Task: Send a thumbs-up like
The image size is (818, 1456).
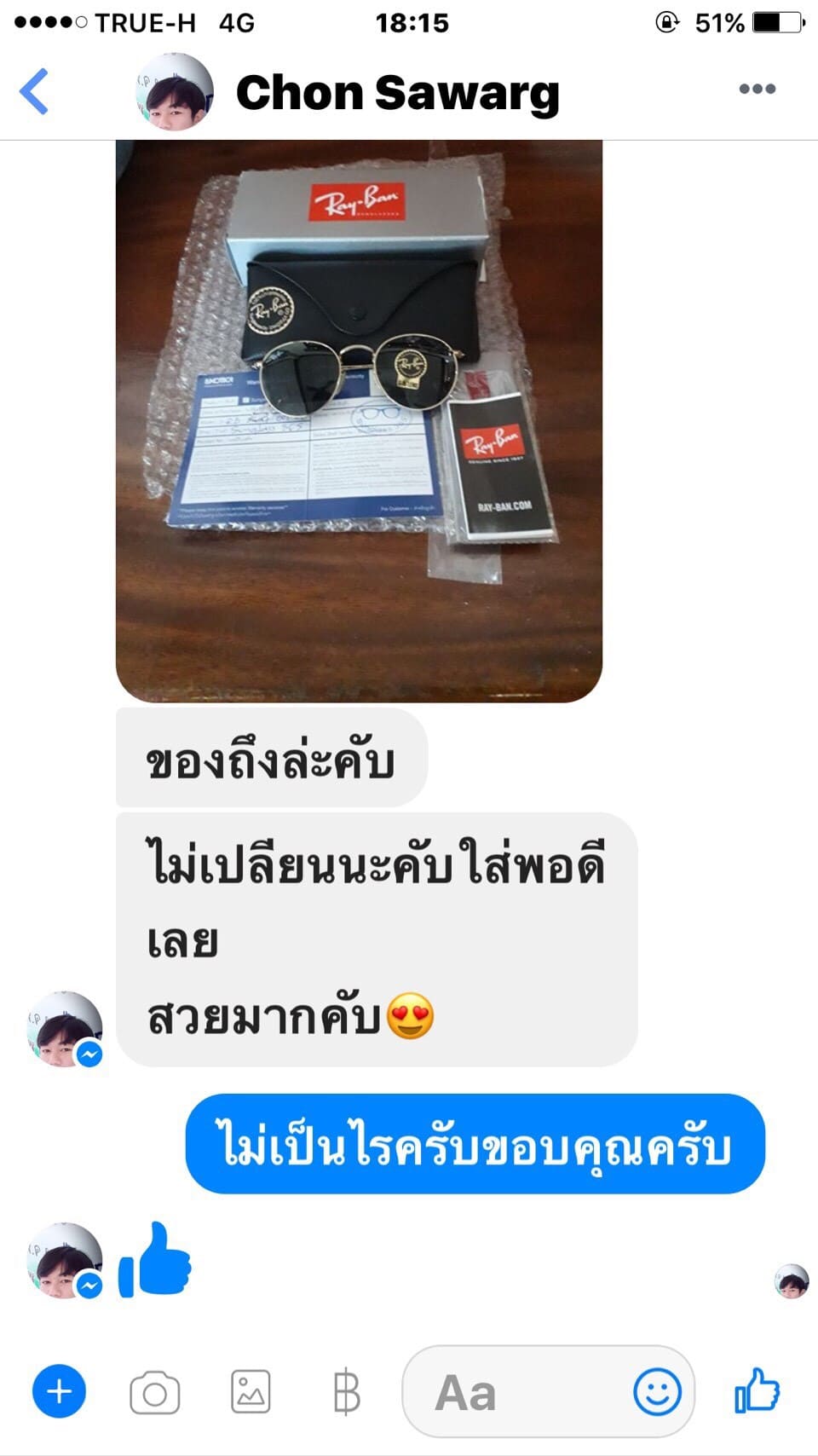Action: [x=757, y=1390]
